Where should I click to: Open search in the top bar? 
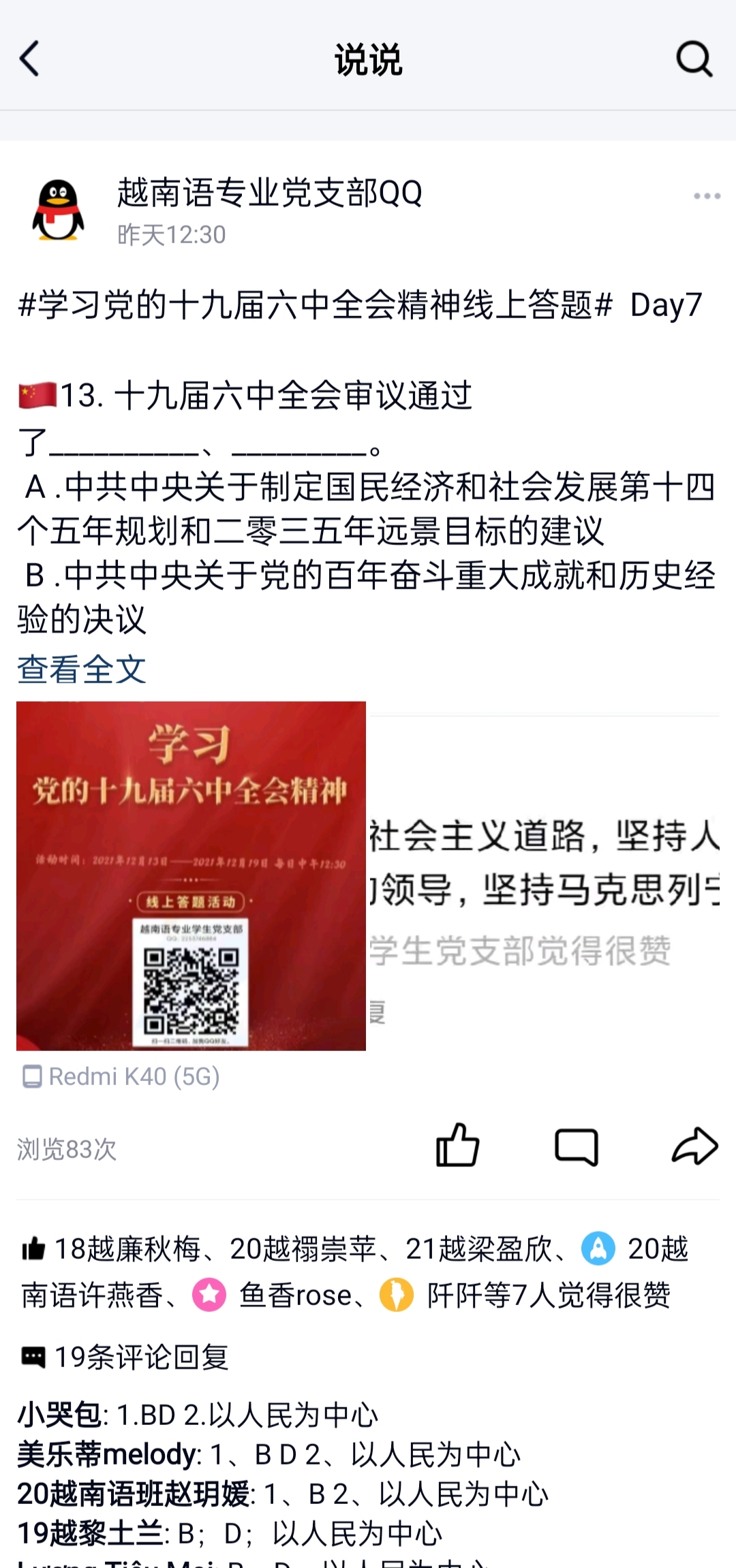[x=694, y=59]
